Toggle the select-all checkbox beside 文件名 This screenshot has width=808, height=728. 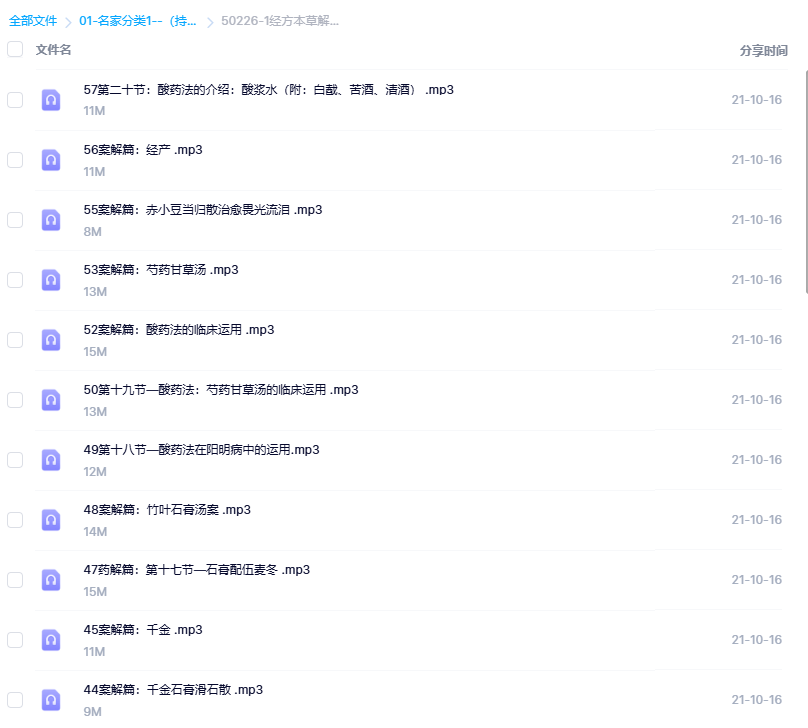pos(15,49)
